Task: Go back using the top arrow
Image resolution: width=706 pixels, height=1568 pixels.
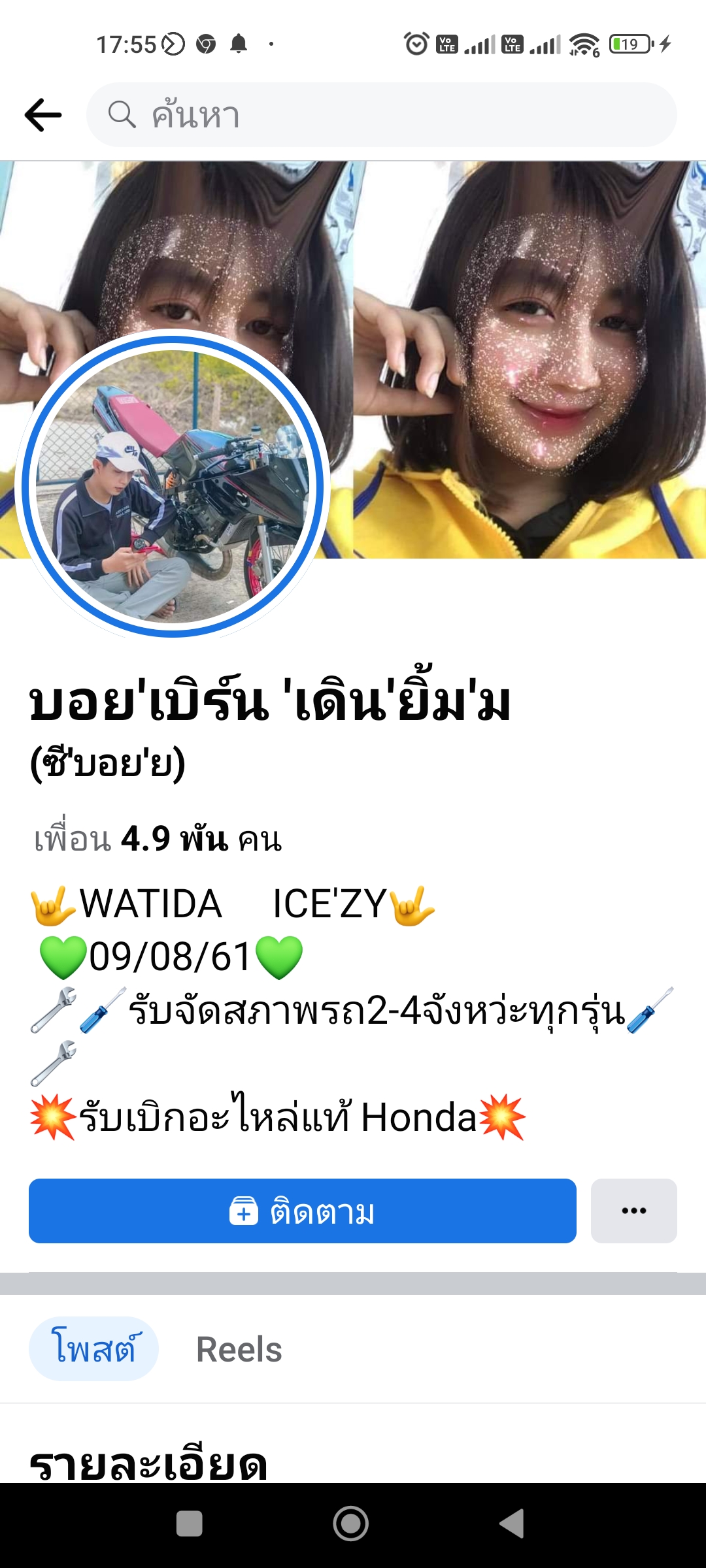Action: pyautogui.click(x=43, y=115)
